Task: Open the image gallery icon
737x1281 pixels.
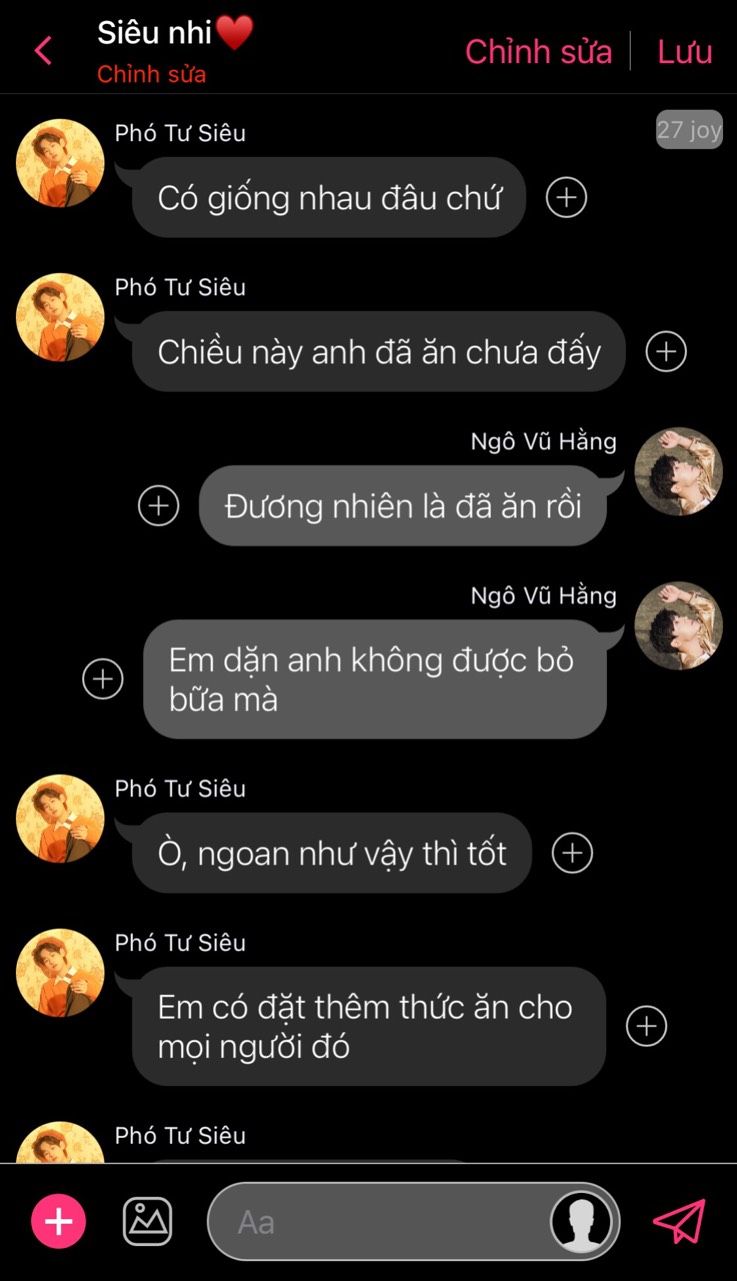Action: 147,1221
